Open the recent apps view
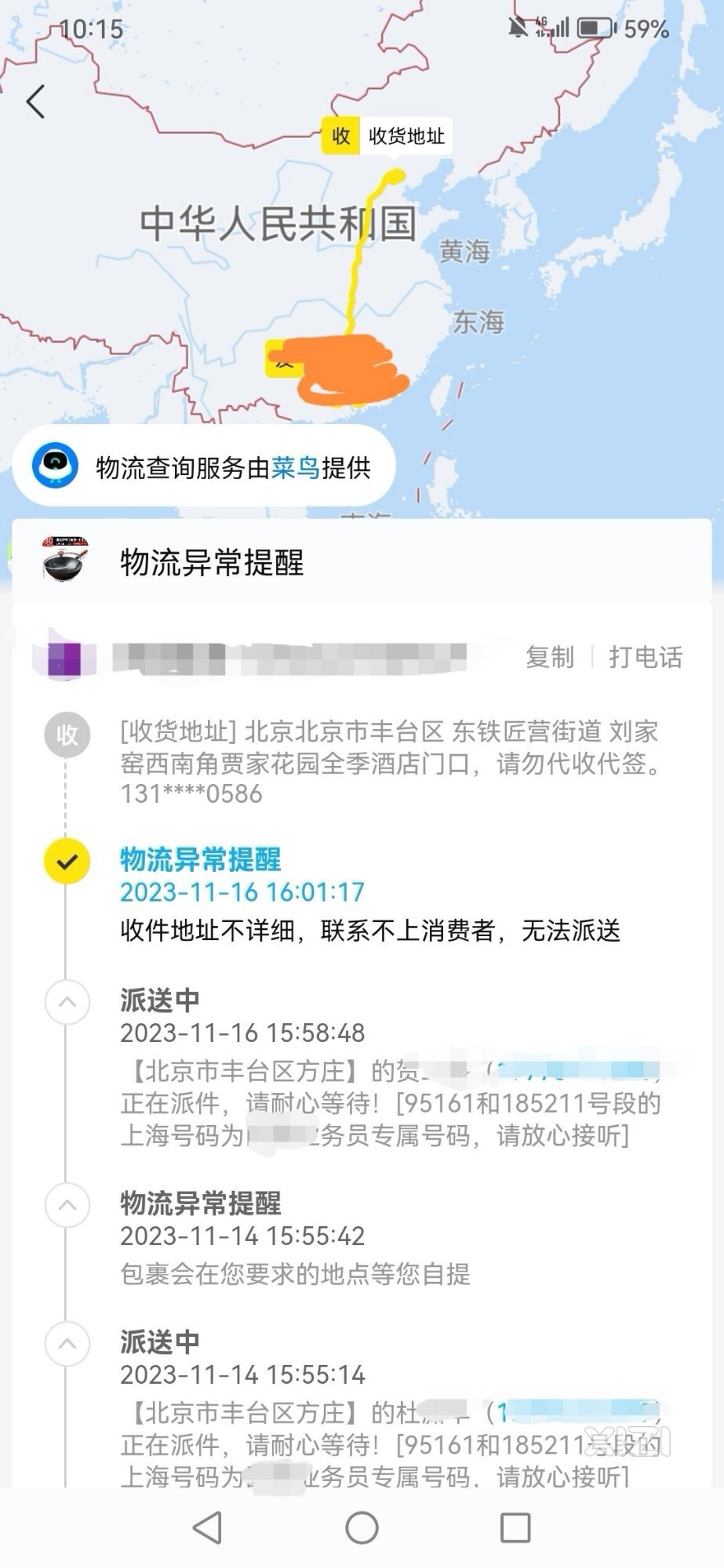The width and height of the screenshot is (724, 1568). point(515,1527)
